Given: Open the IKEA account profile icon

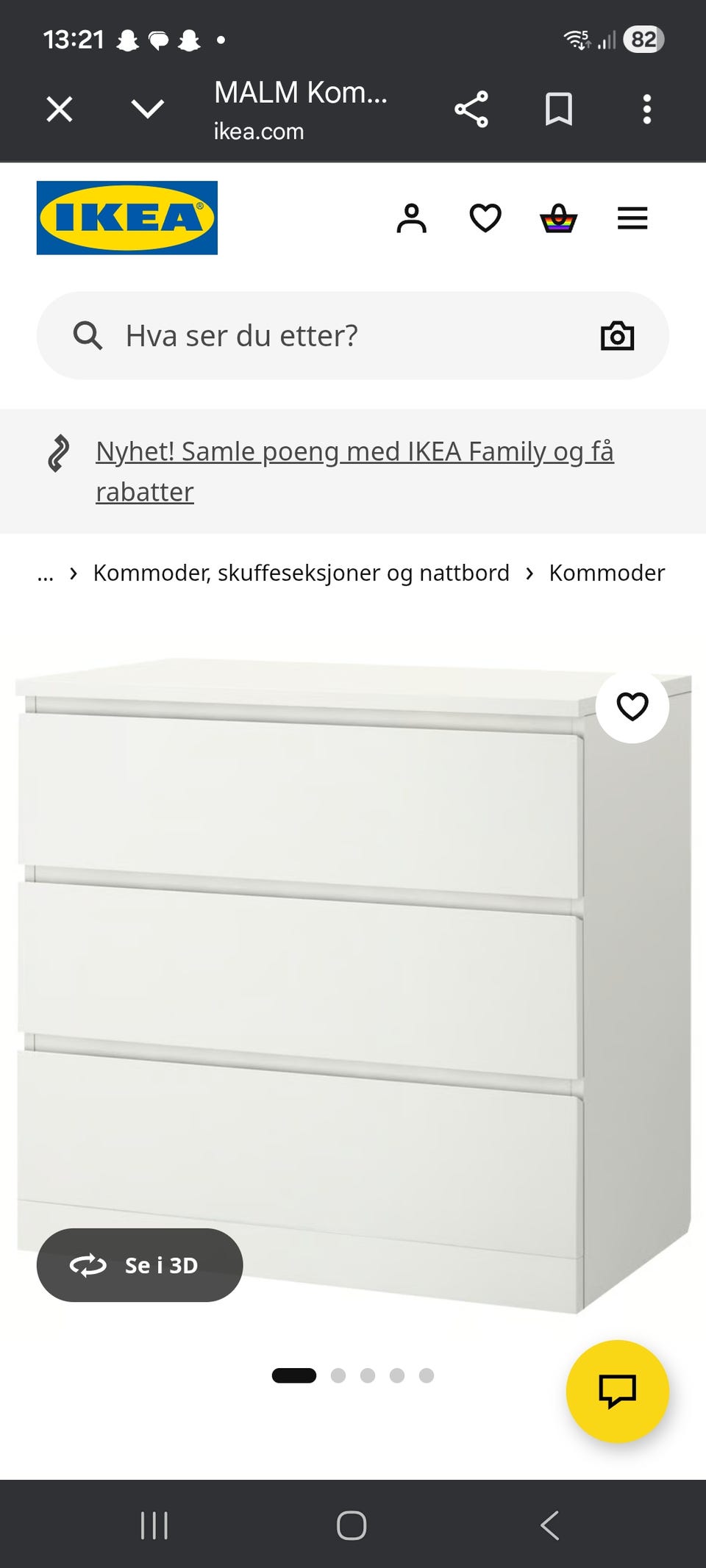Looking at the screenshot, I should (412, 218).
